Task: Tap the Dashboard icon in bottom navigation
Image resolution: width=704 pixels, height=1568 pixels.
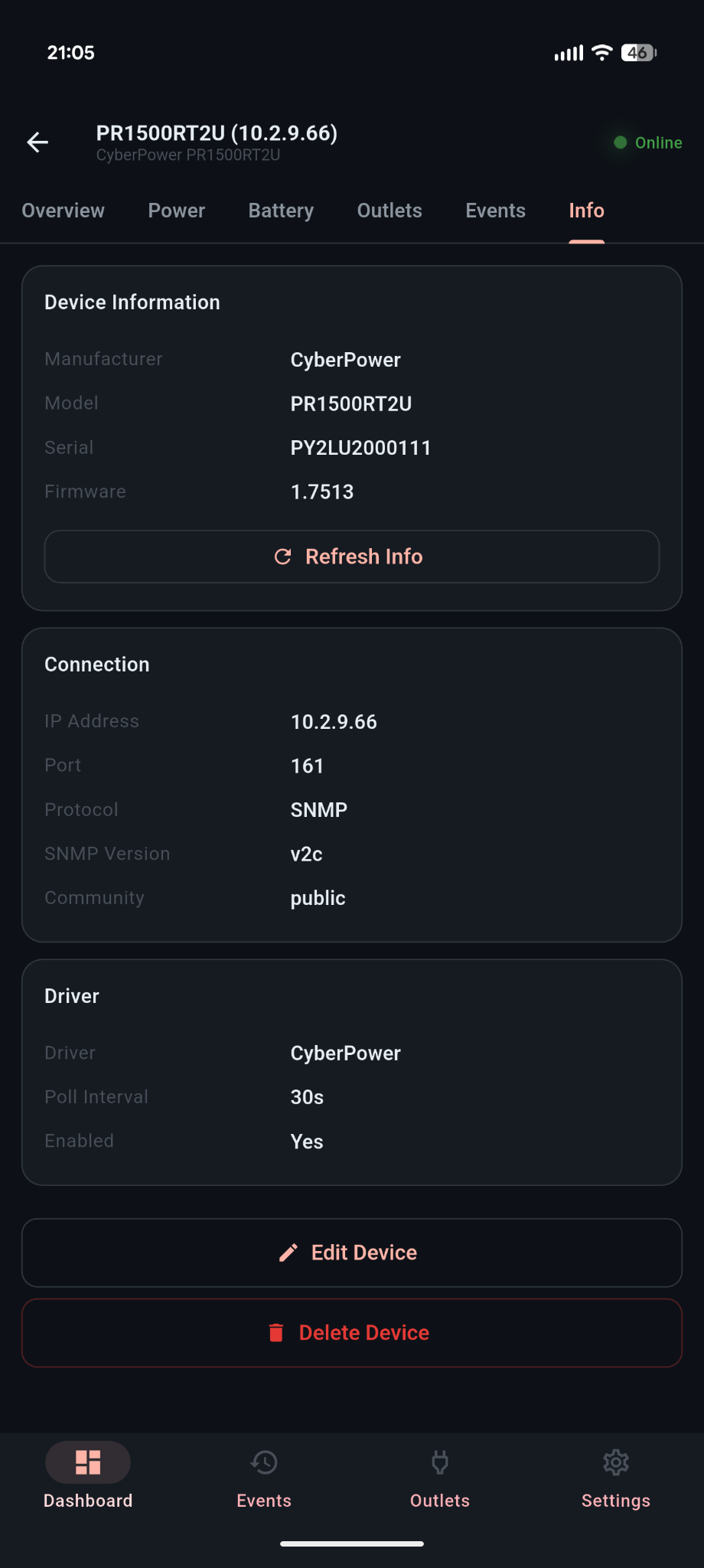Action: (87, 1462)
